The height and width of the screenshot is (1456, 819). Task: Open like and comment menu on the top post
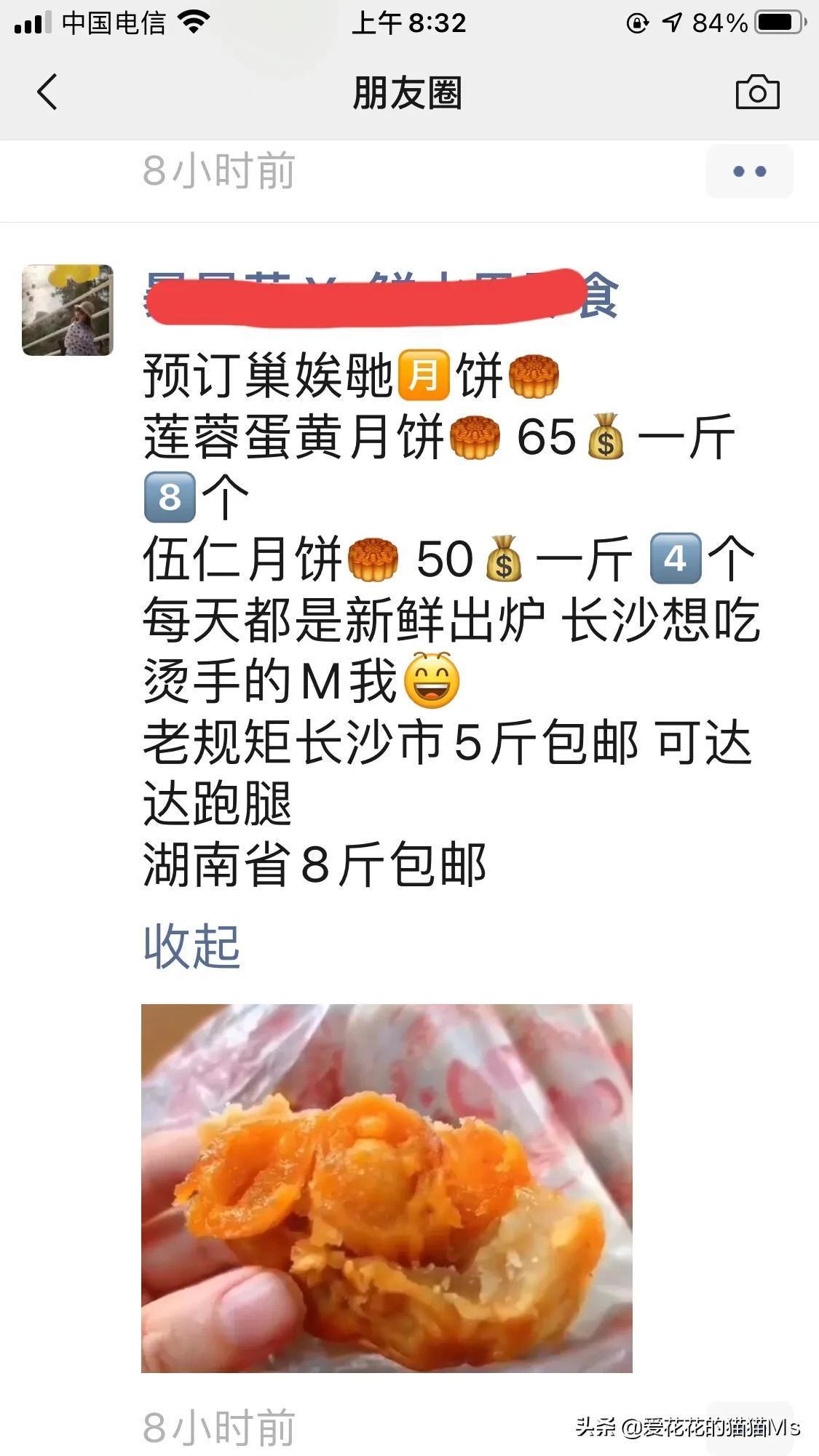(x=749, y=172)
